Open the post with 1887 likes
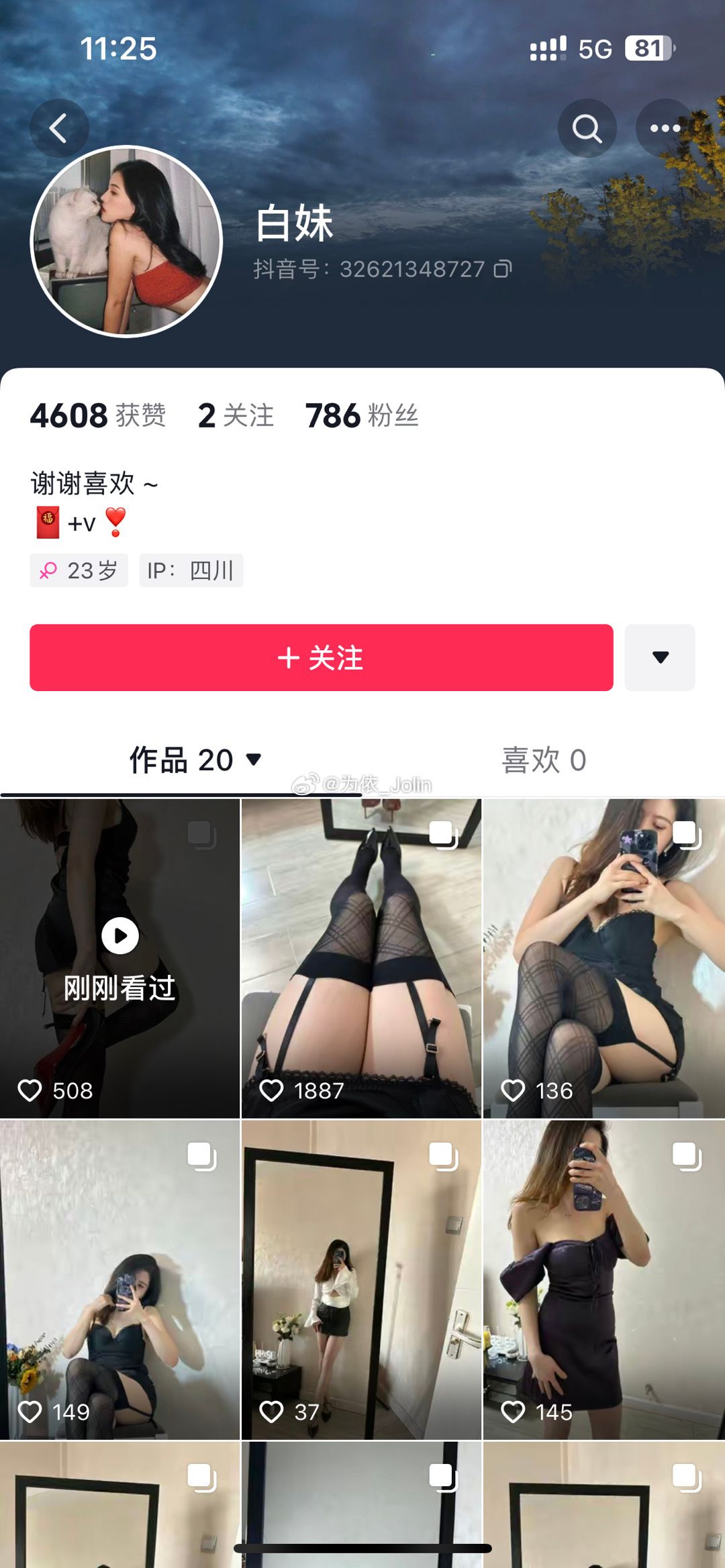 pyautogui.click(x=361, y=958)
